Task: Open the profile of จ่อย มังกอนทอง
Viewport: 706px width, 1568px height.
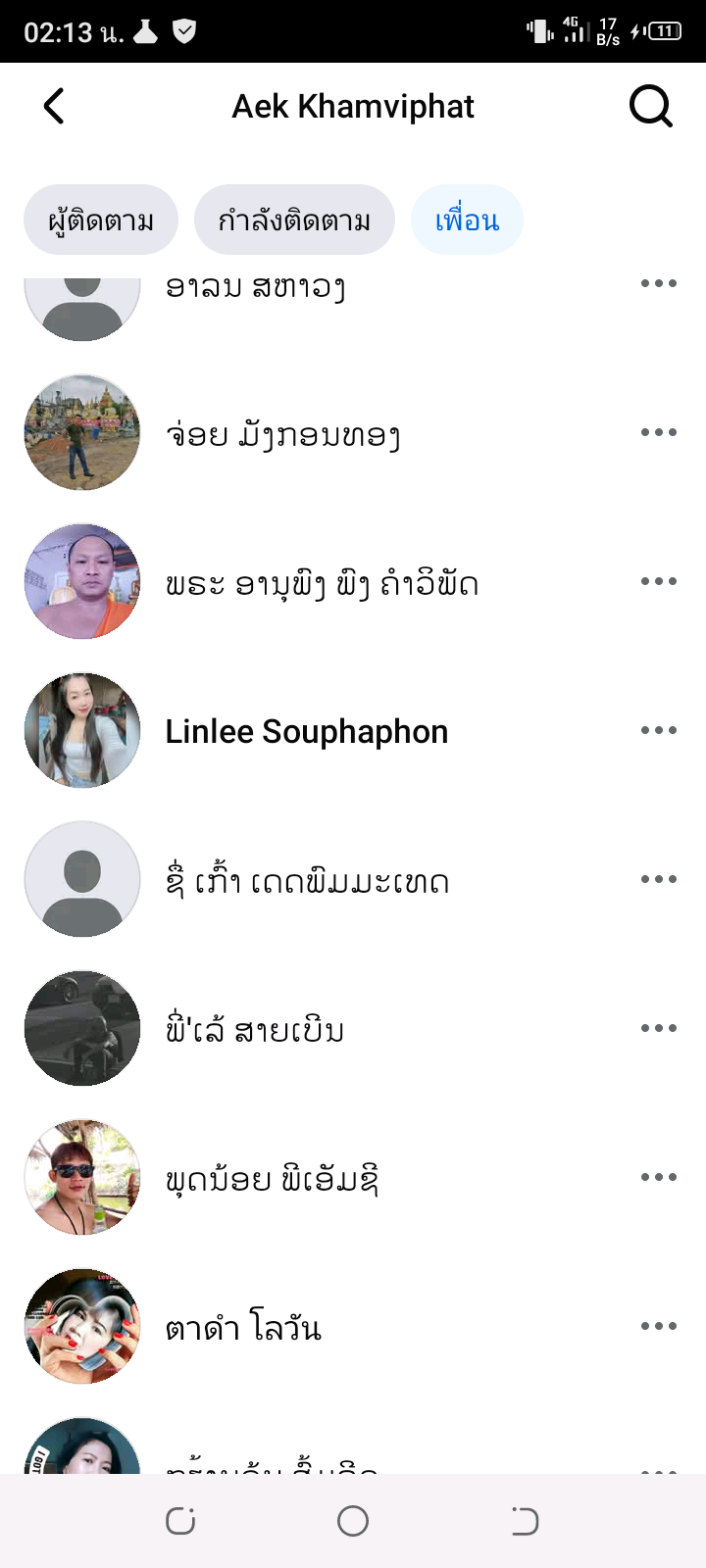Action: pyautogui.click(x=282, y=433)
